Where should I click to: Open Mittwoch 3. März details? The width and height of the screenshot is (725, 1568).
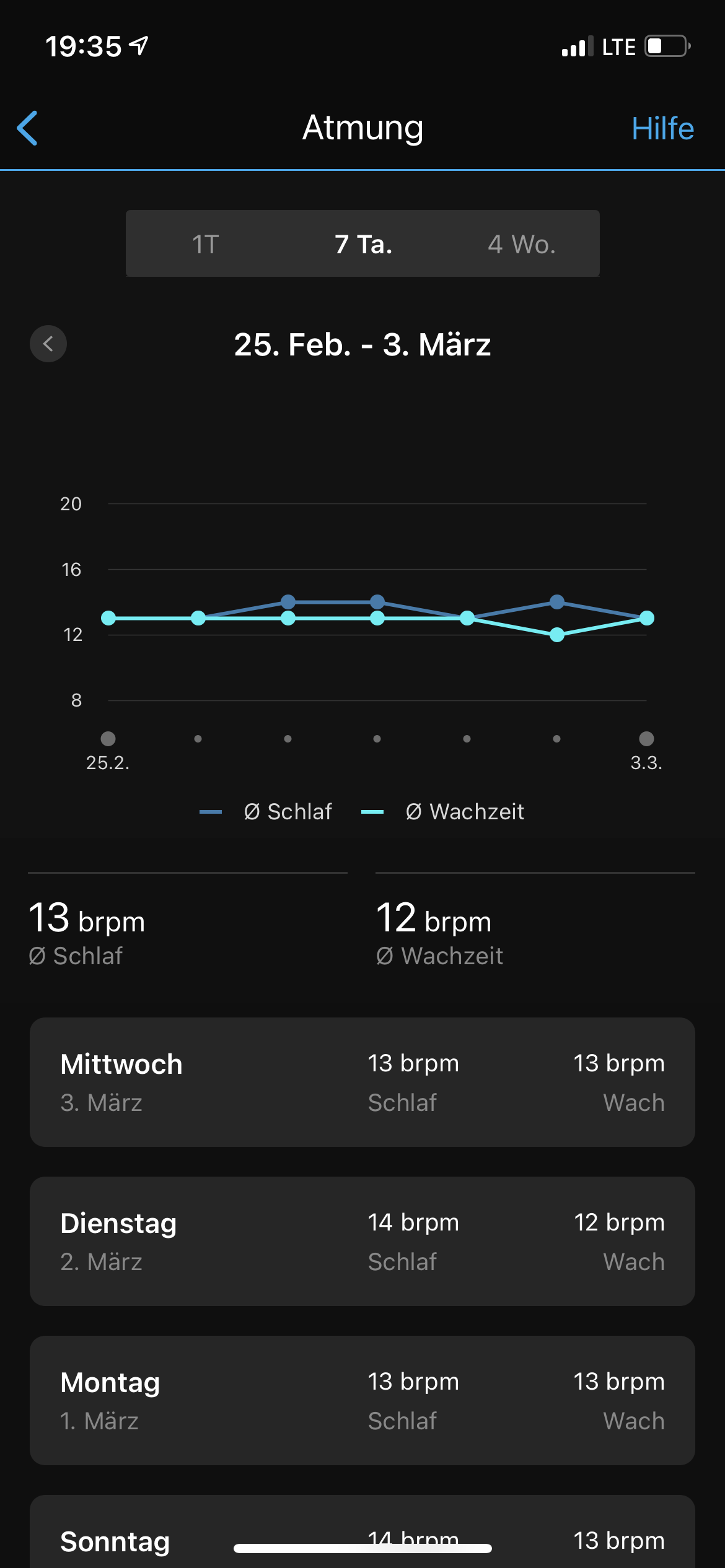(x=362, y=1082)
